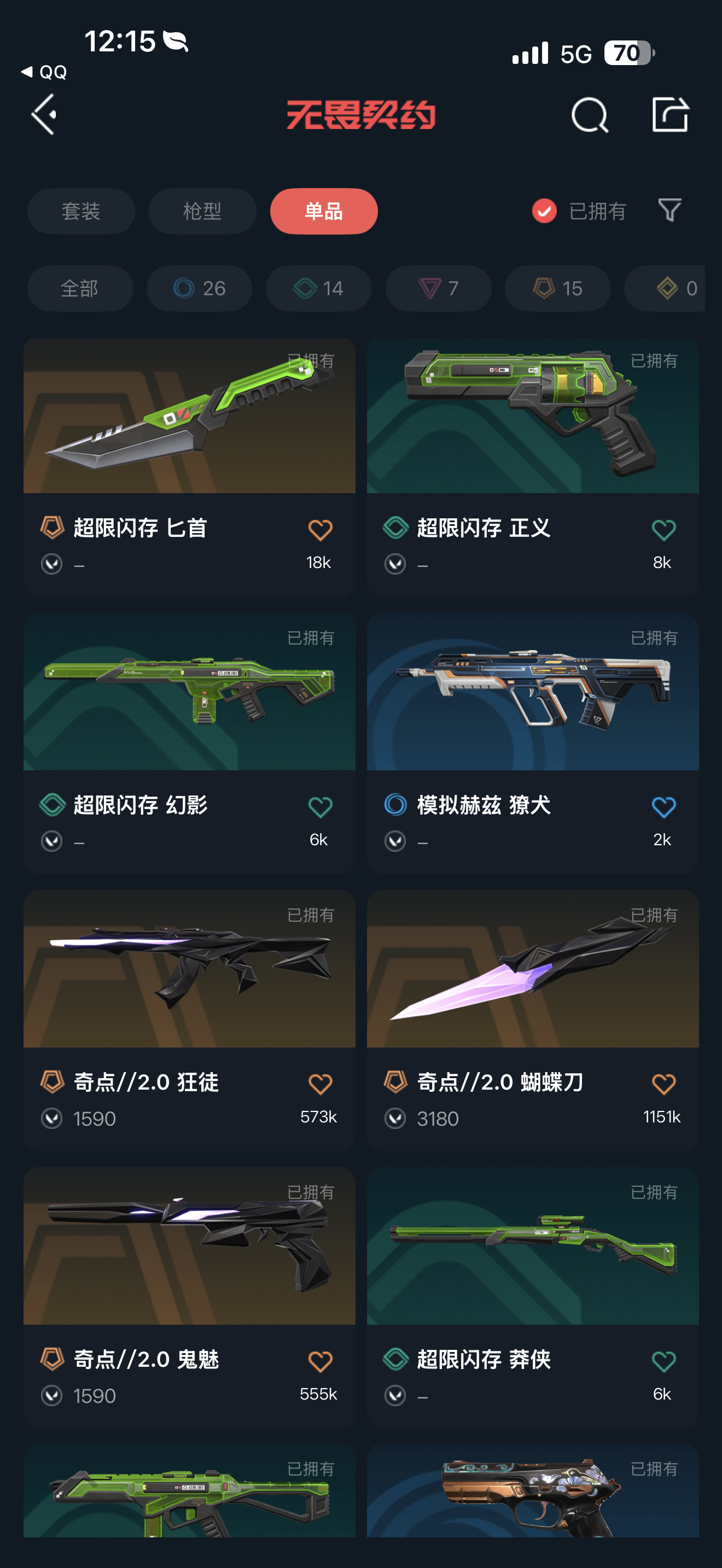Switch to the 套装 tab
The width and height of the screenshot is (722, 1568).
tap(81, 211)
